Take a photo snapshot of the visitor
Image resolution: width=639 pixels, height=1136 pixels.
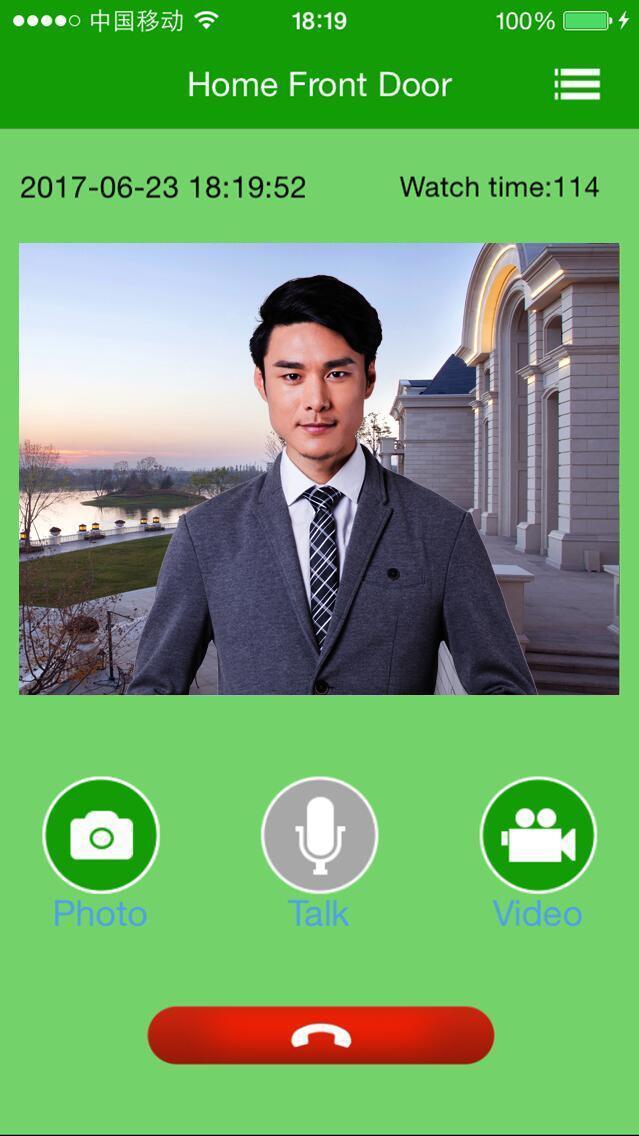tap(101, 835)
